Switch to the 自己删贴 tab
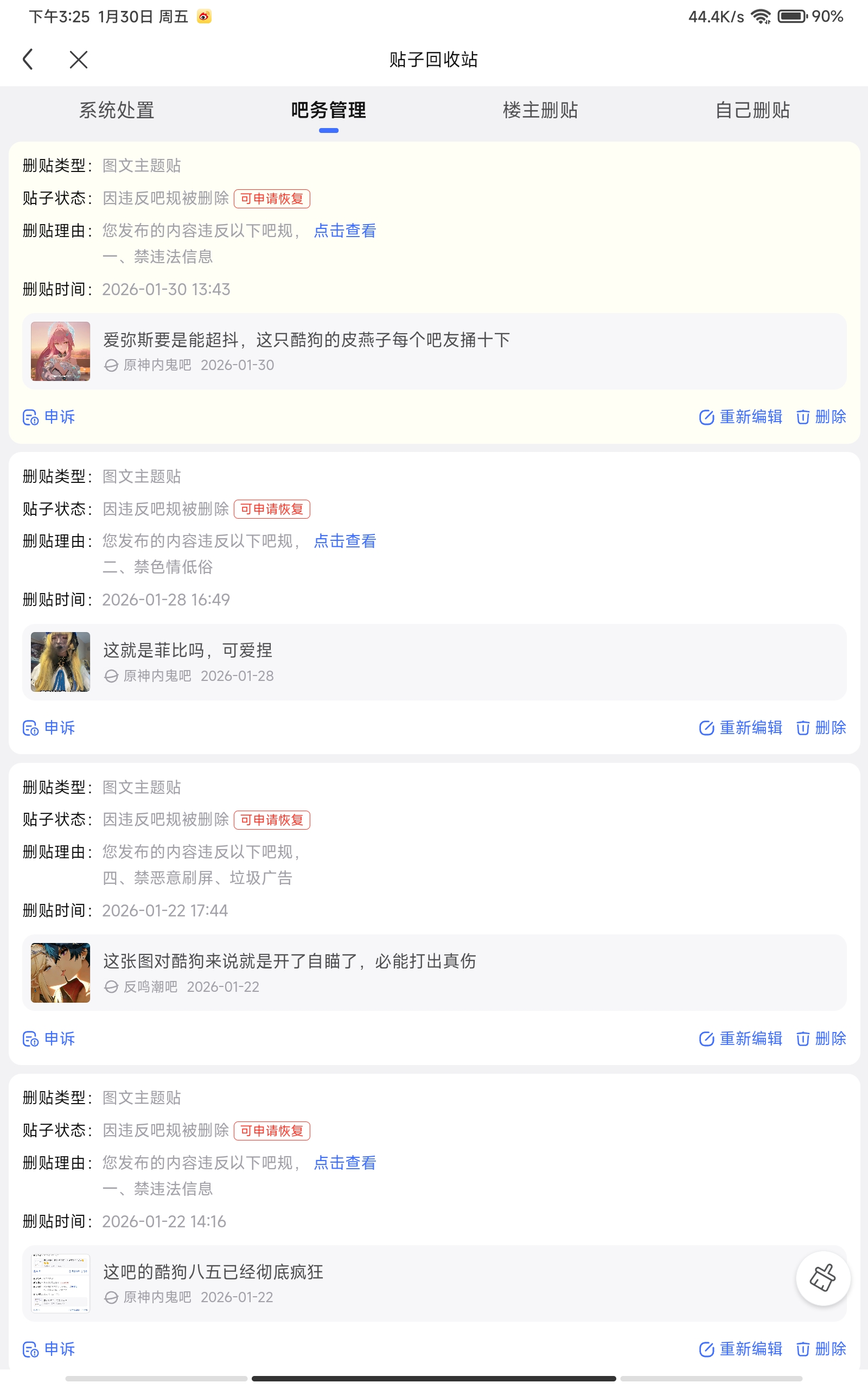Screen dimensions: 868x1389 752,110
